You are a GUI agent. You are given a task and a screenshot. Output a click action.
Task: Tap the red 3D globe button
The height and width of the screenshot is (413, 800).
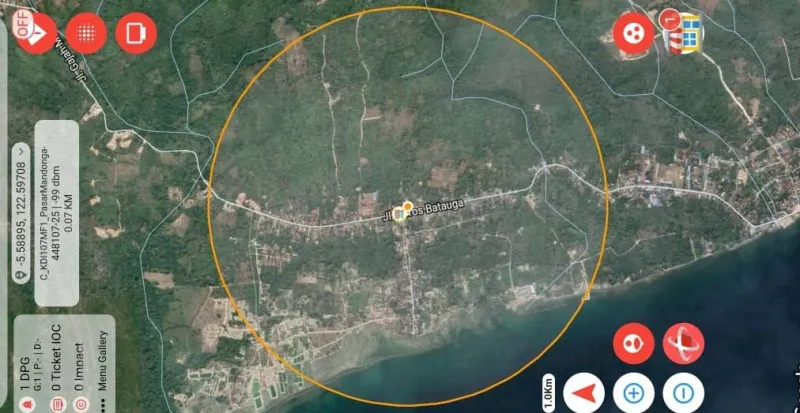click(683, 343)
